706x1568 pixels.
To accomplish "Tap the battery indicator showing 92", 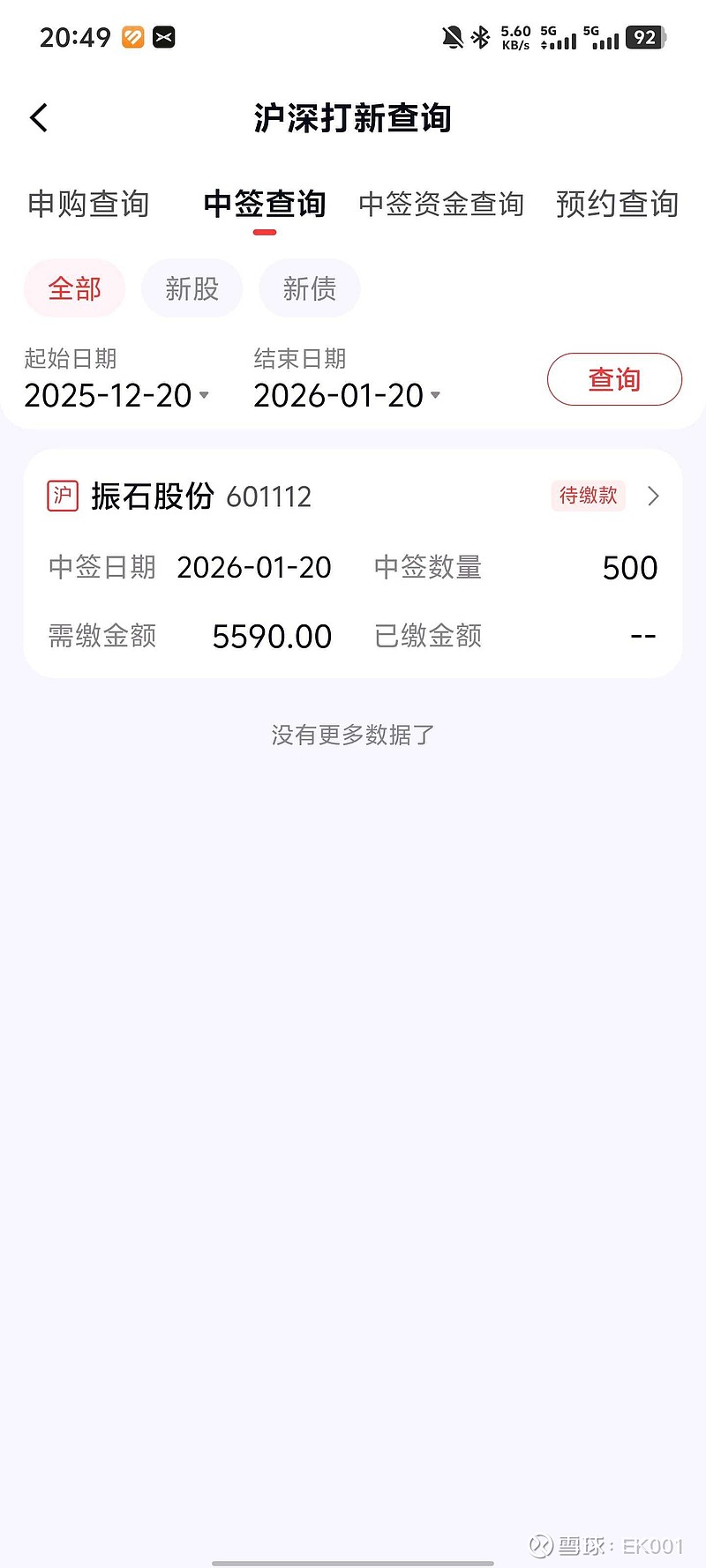I will (x=643, y=36).
